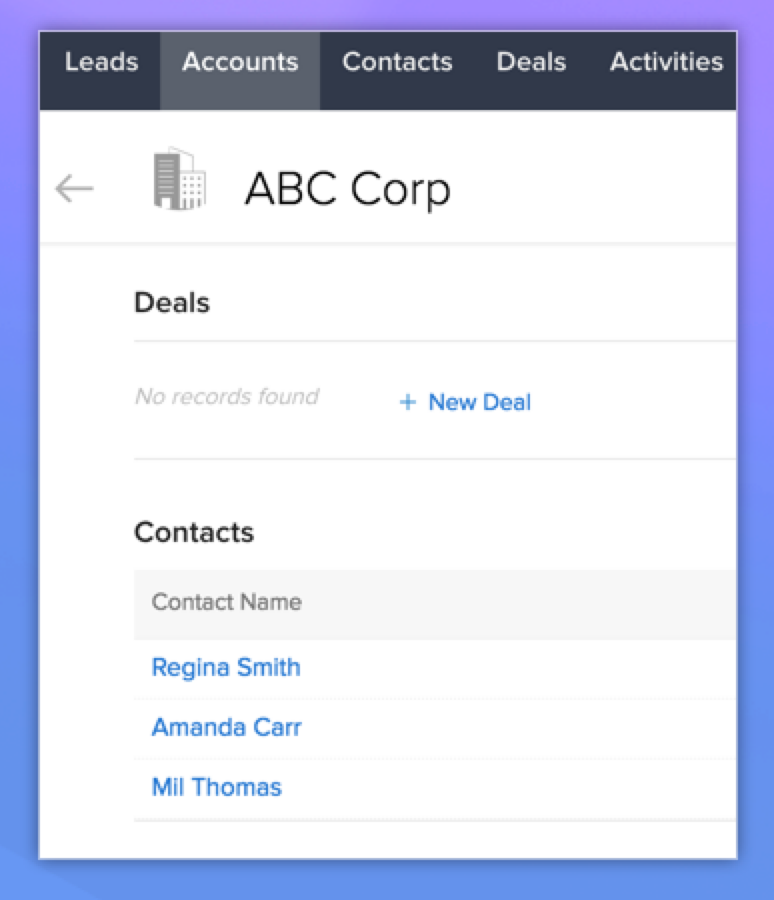Select the Accounts tab
This screenshot has width=774, height=900.
tap(240, 62)
